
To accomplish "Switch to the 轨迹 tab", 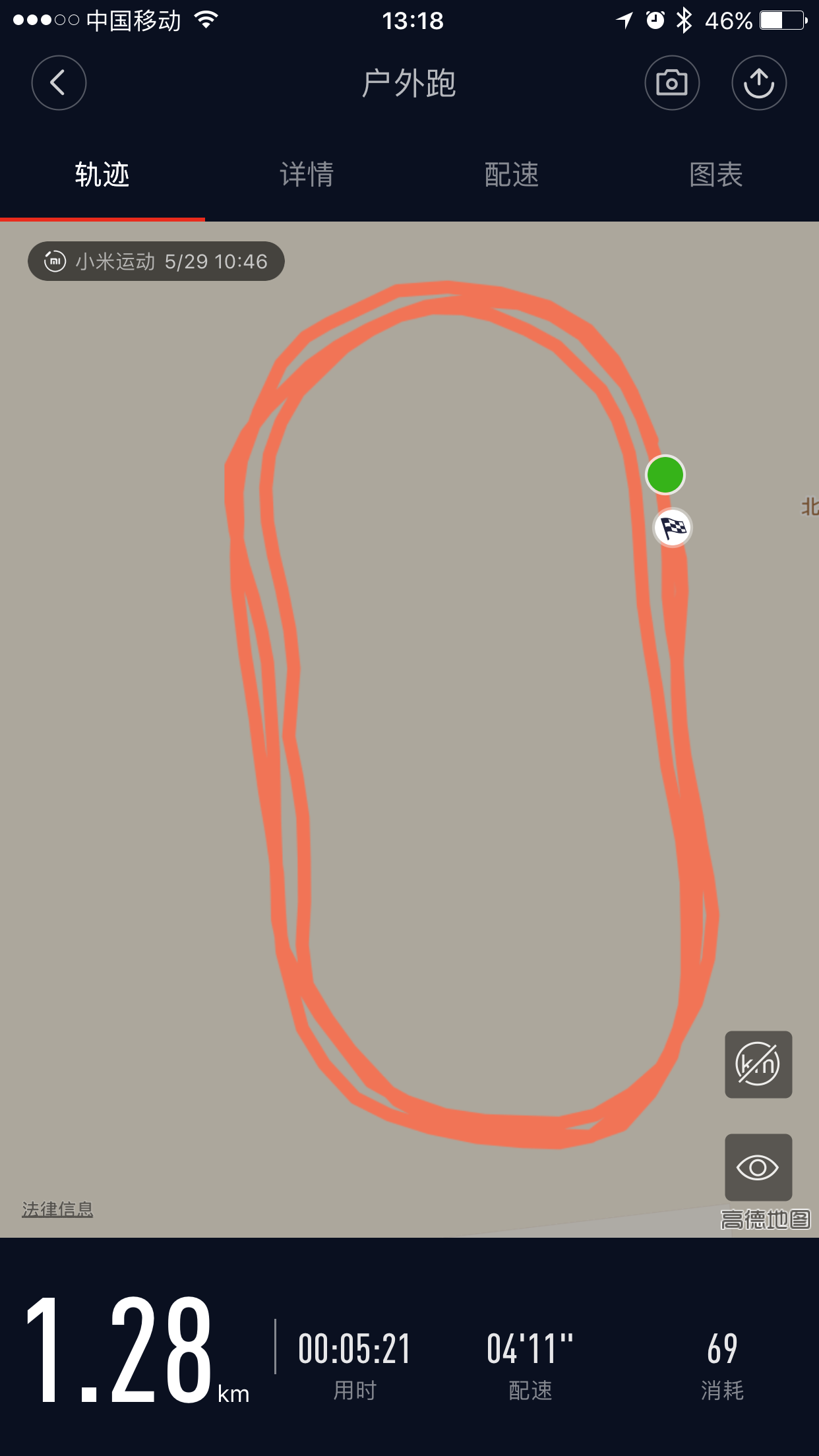I will pos(102,175).
